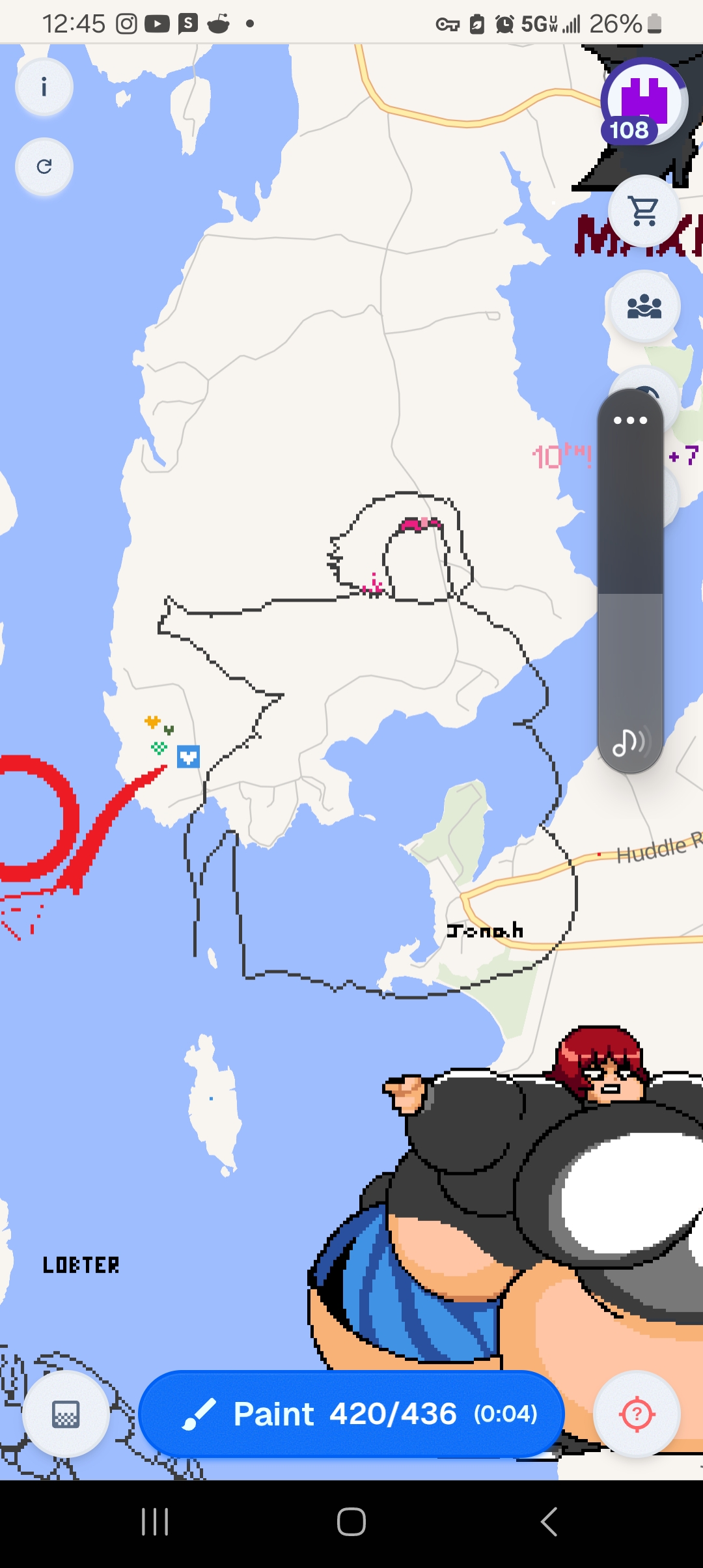703x1568 pixels.
Task: Refresh the map canvas
Action: (44, 167)
